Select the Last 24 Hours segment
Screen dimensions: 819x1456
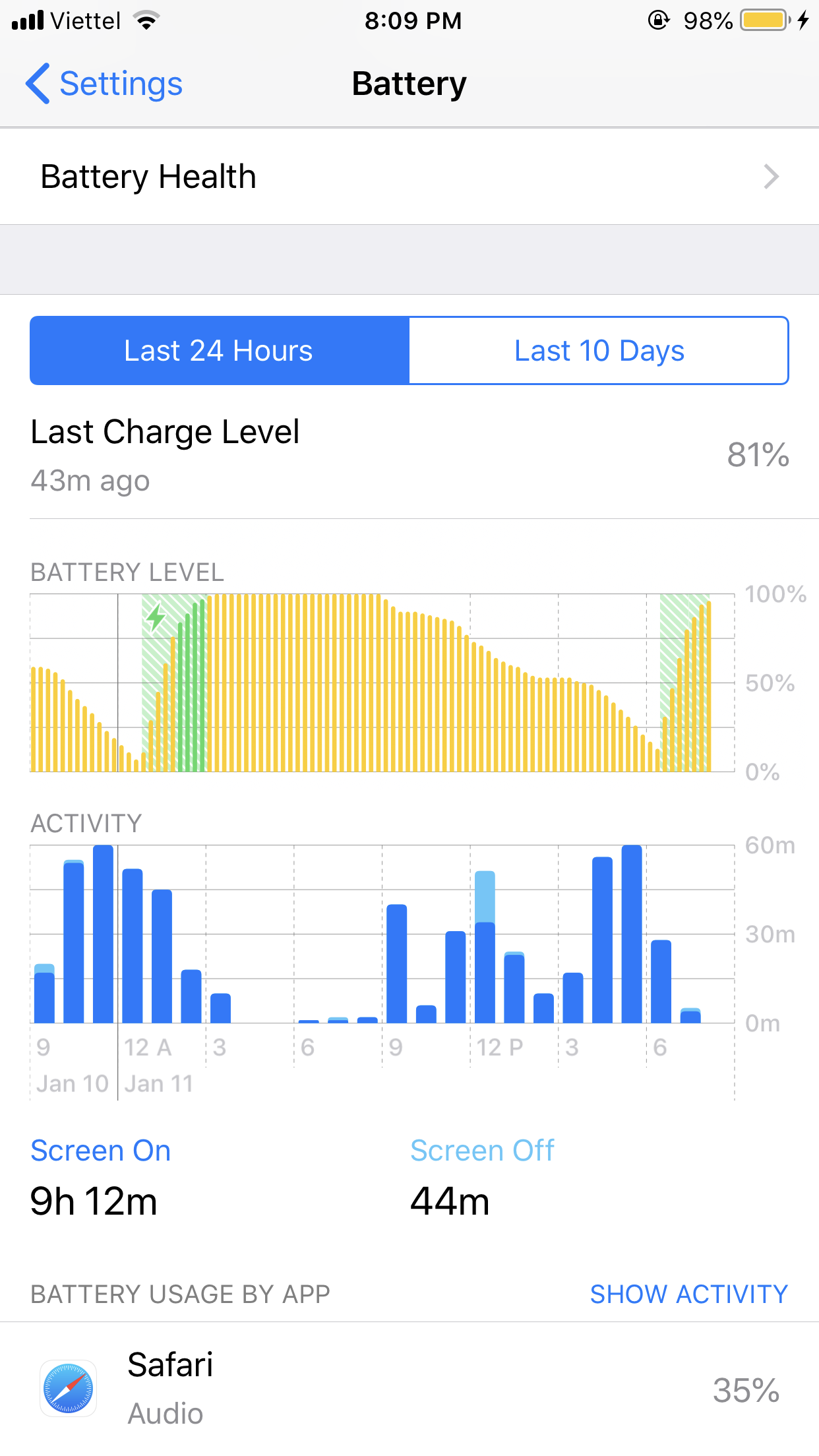coord(220,351)
